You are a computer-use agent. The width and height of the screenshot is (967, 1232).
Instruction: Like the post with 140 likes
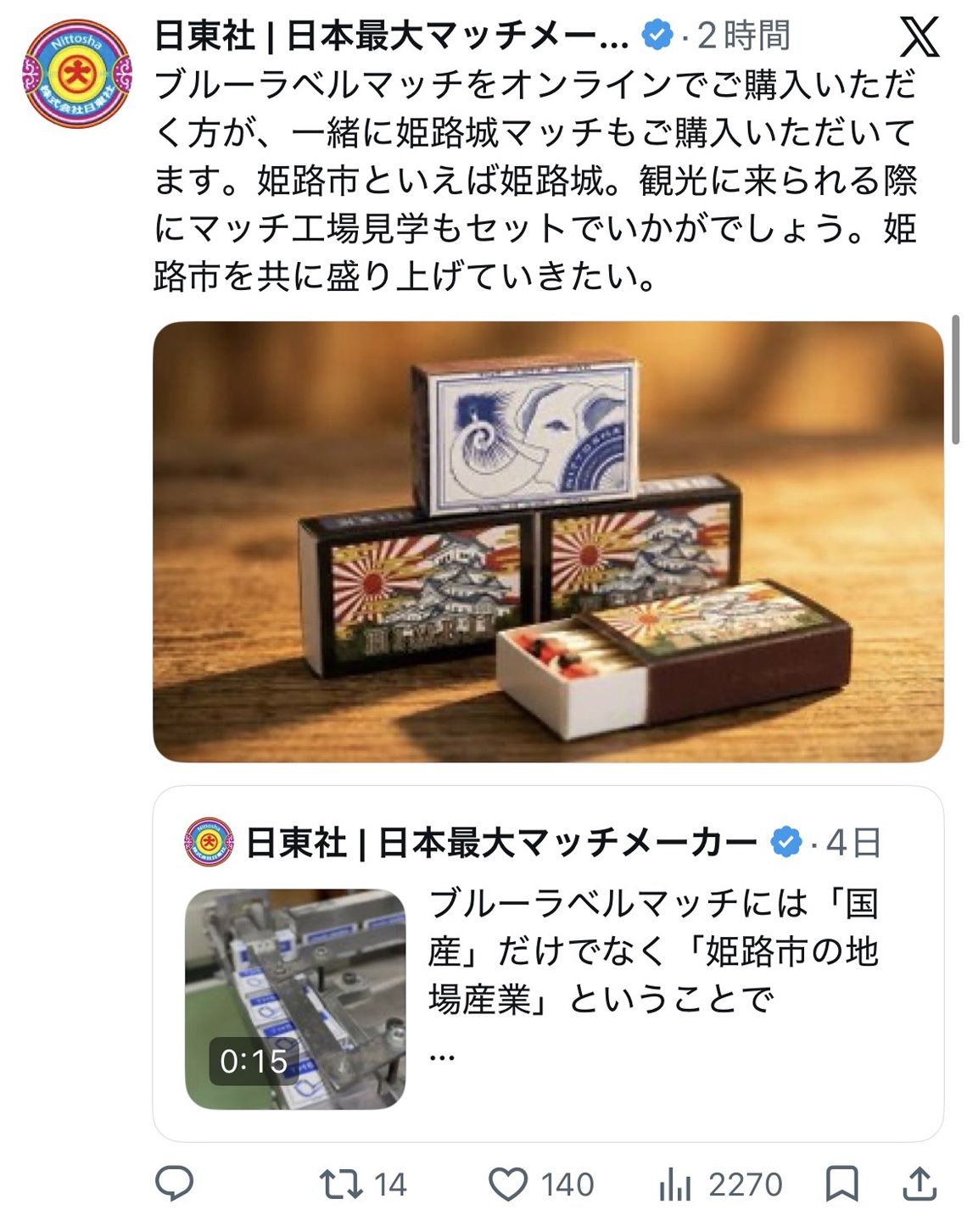pyautogui.click(x=541, y=1184)
